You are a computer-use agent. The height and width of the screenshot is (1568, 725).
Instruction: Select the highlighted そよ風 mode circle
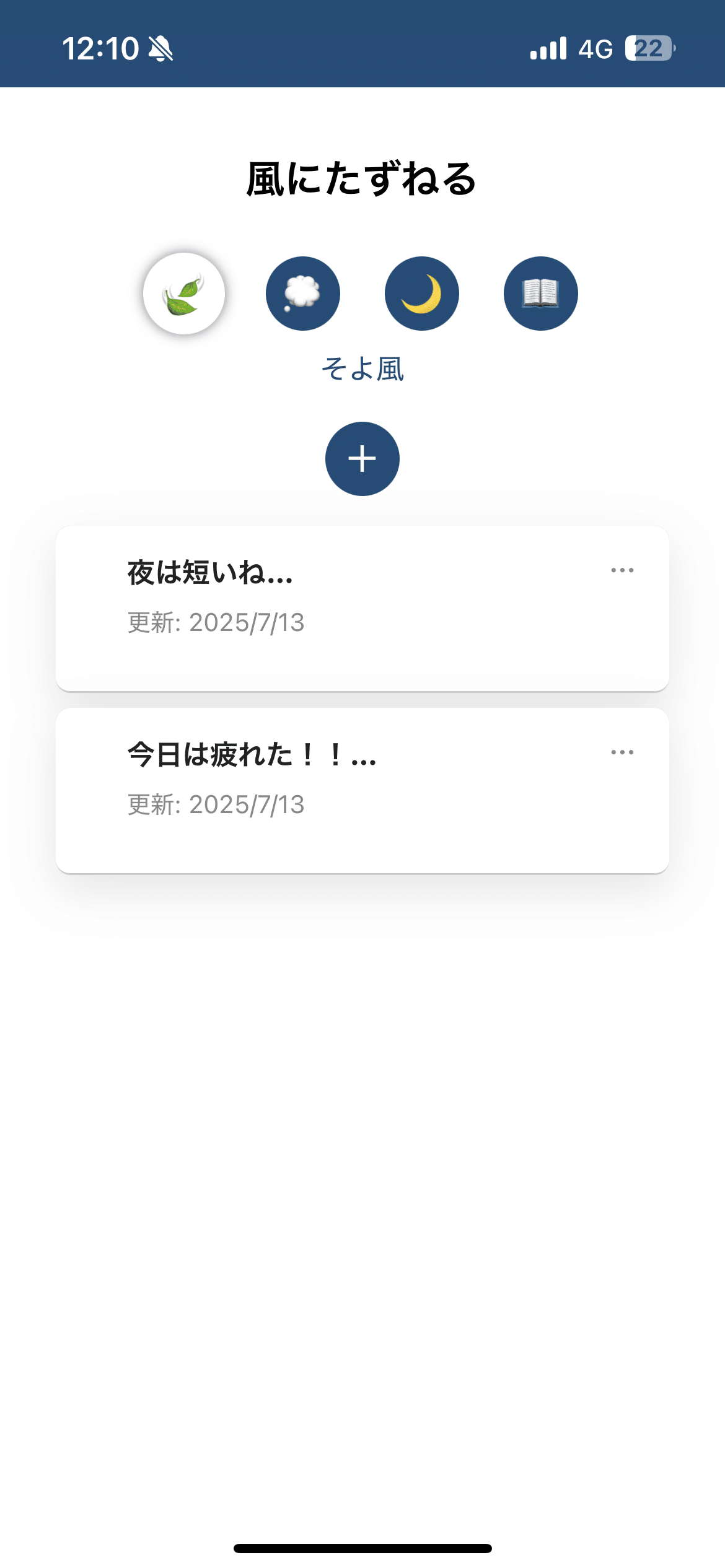[x=184, y=294]
